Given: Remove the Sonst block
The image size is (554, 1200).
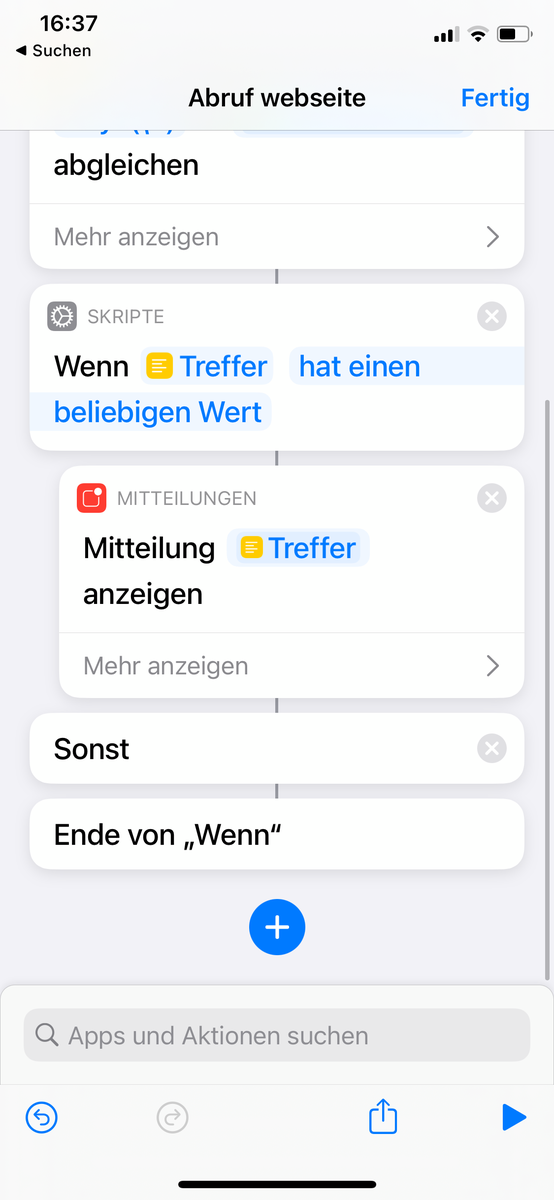Looking at the screenshot, I should [492, 749].
